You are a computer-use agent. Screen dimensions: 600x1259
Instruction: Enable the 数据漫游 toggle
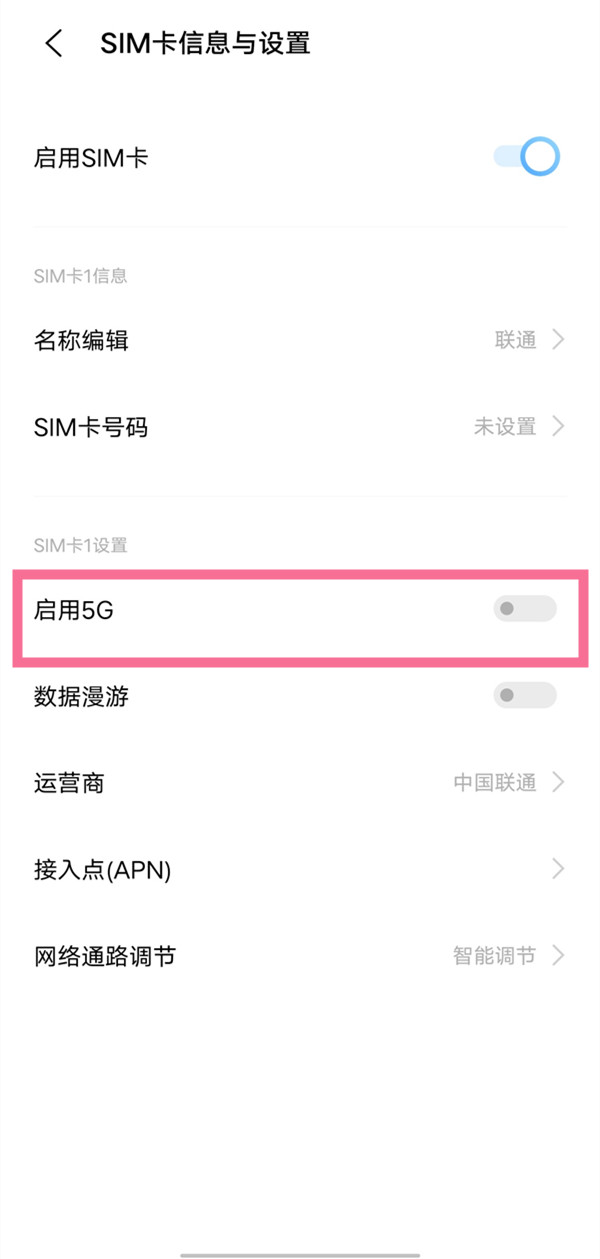[x=524, y=695]
